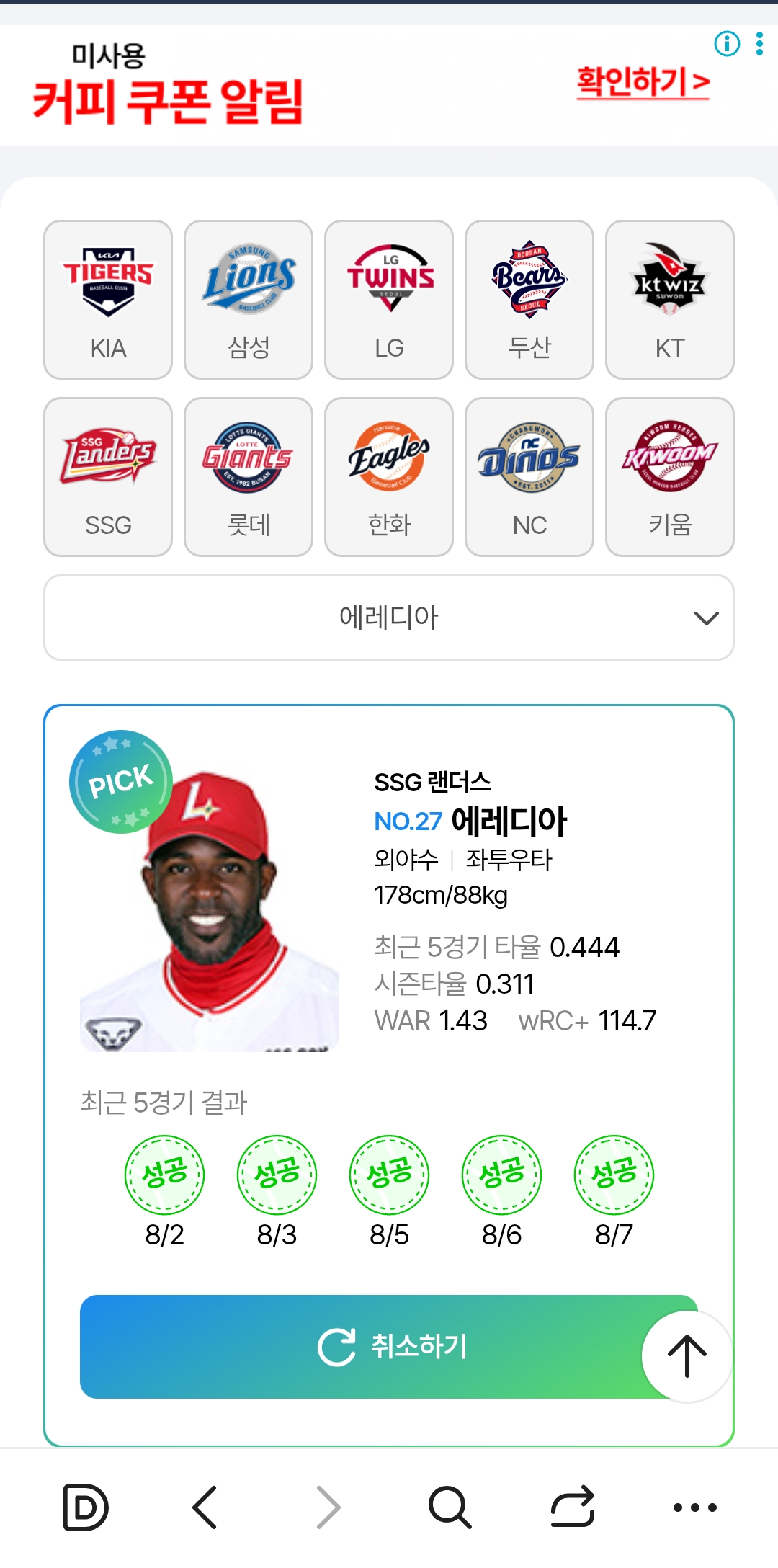
Task: Go back with the browser back arrow
Action: [x=205, y=1507]
